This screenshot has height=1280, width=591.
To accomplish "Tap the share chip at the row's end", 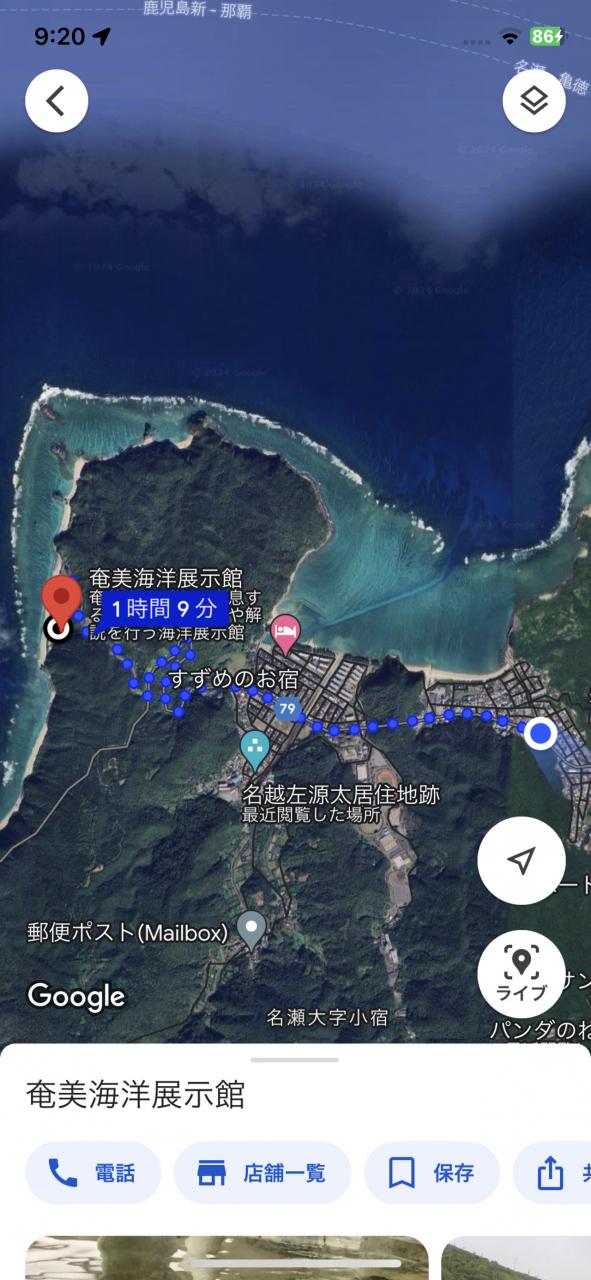I will (552, 1173).
